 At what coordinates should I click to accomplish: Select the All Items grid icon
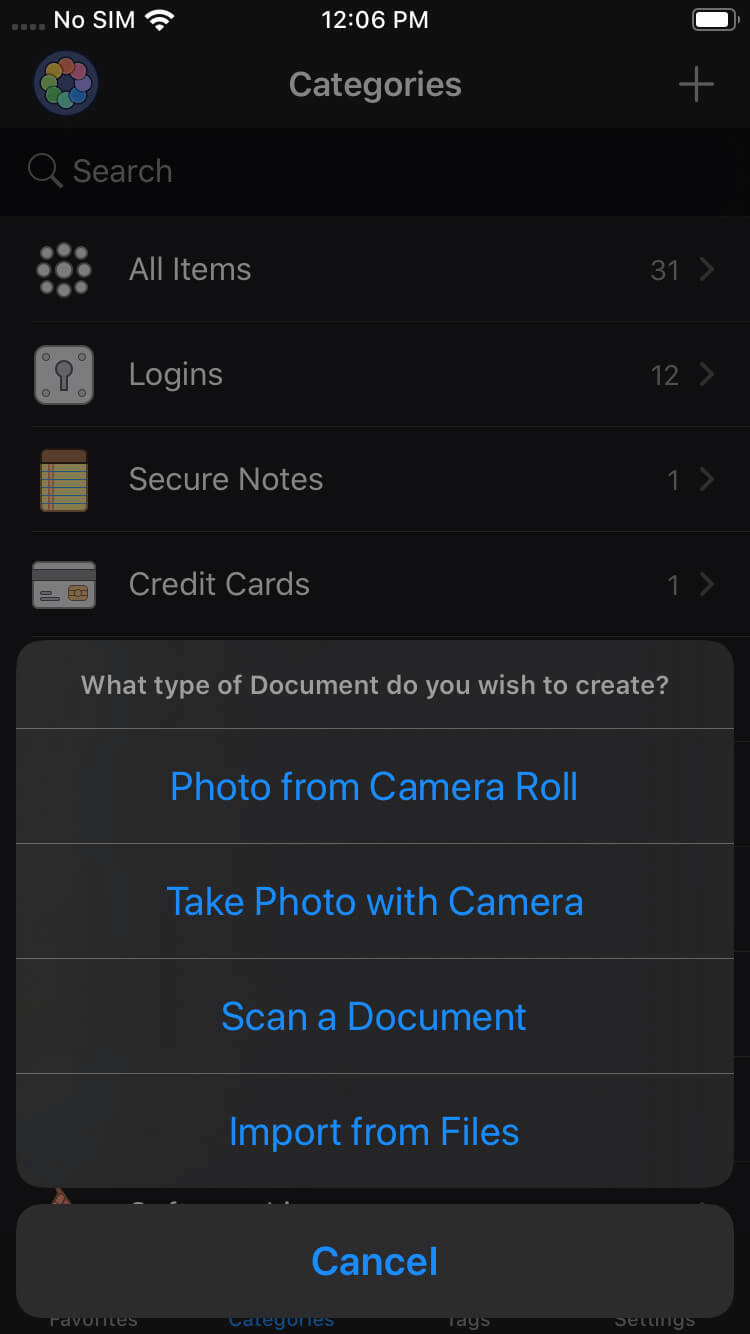point(64,270)
